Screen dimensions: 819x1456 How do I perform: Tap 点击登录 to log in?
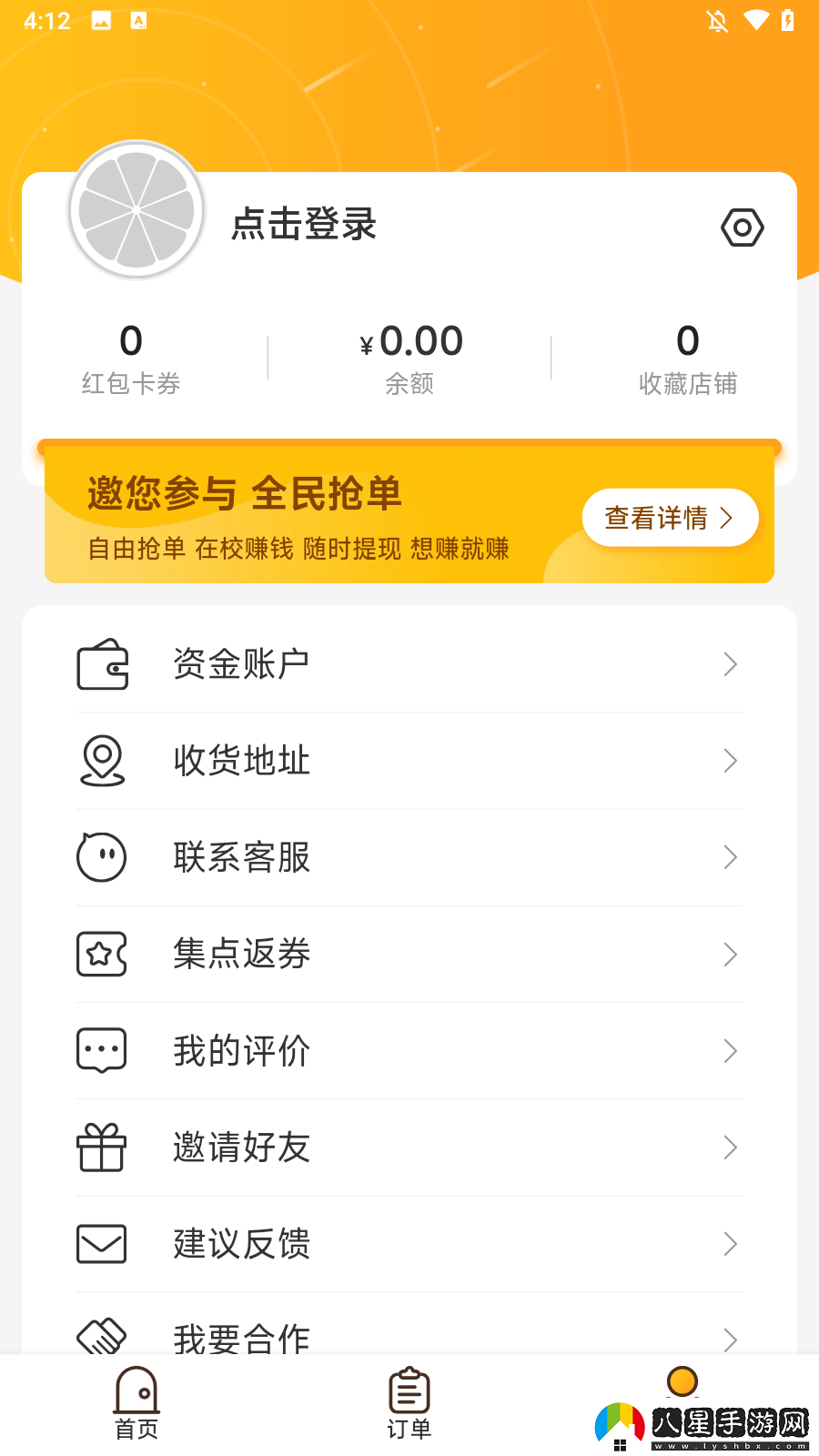[x=304, y=224]
